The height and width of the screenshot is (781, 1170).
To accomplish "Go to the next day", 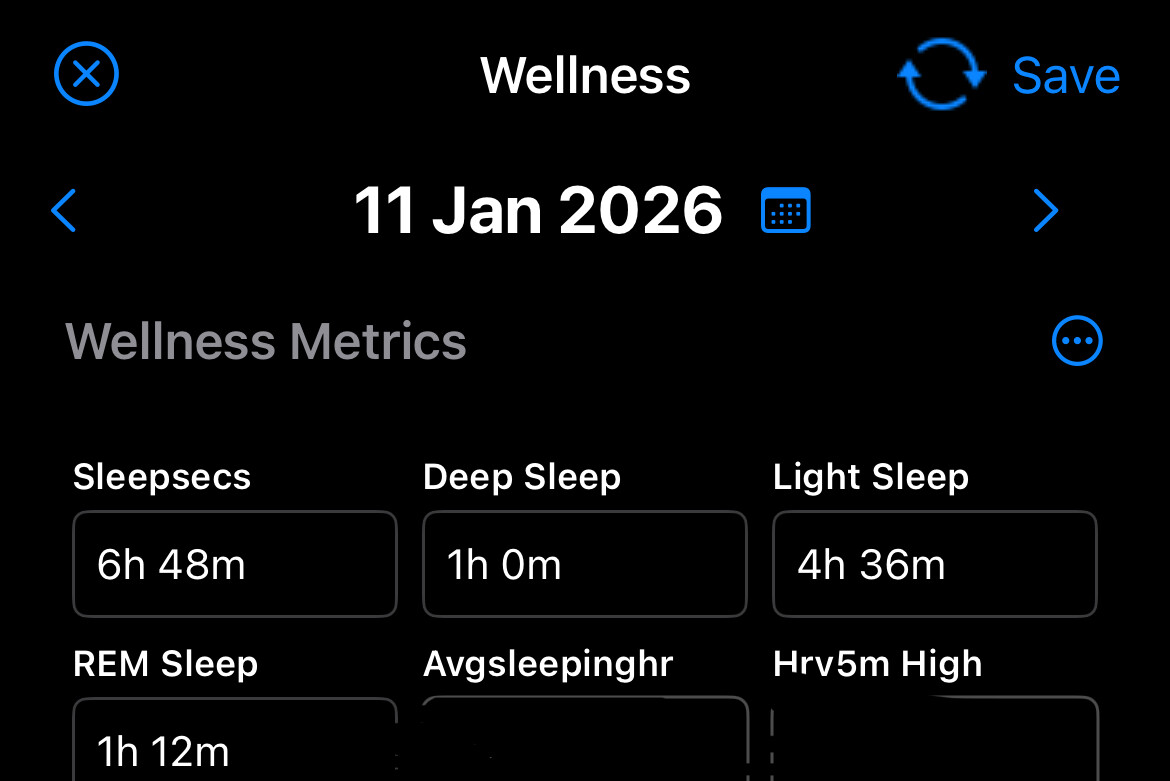I will pos(1045,211).
